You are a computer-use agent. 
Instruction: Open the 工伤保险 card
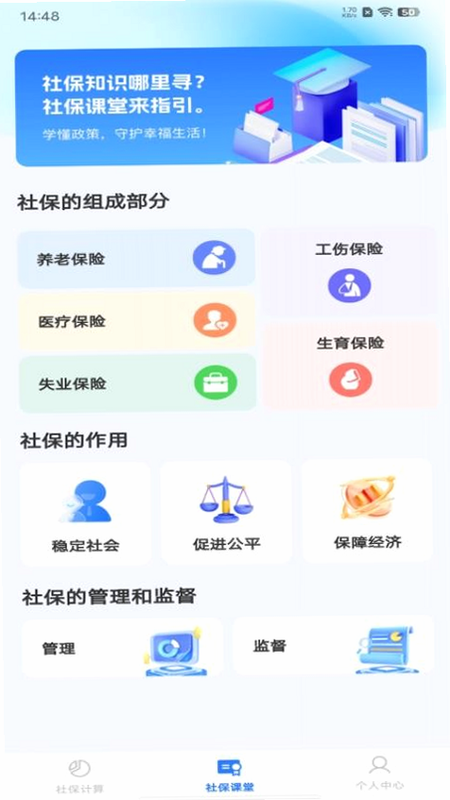pyautogui.click(x=349, y=271)
